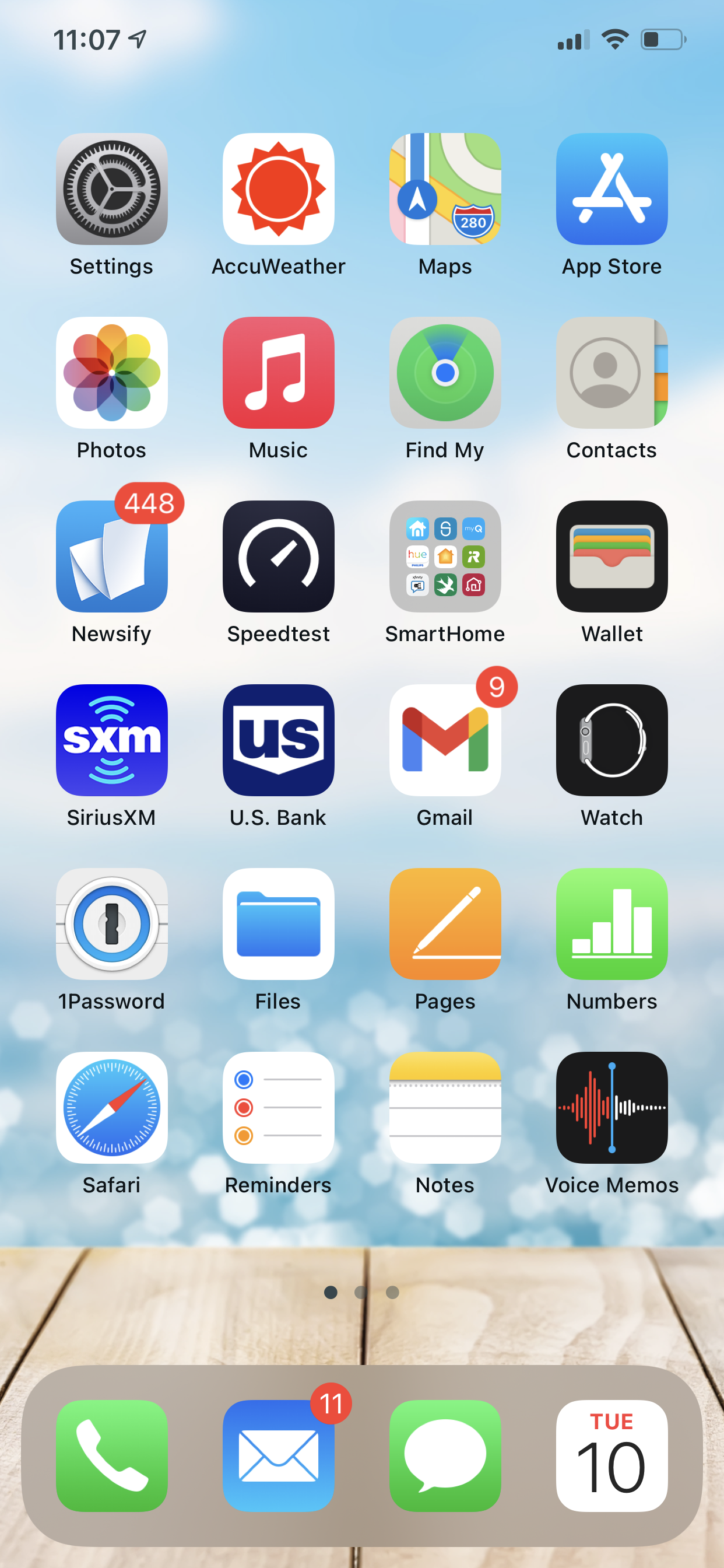Screen dimensions: 724x1568
Task: Open Wallet
Action: click(611, 557)
